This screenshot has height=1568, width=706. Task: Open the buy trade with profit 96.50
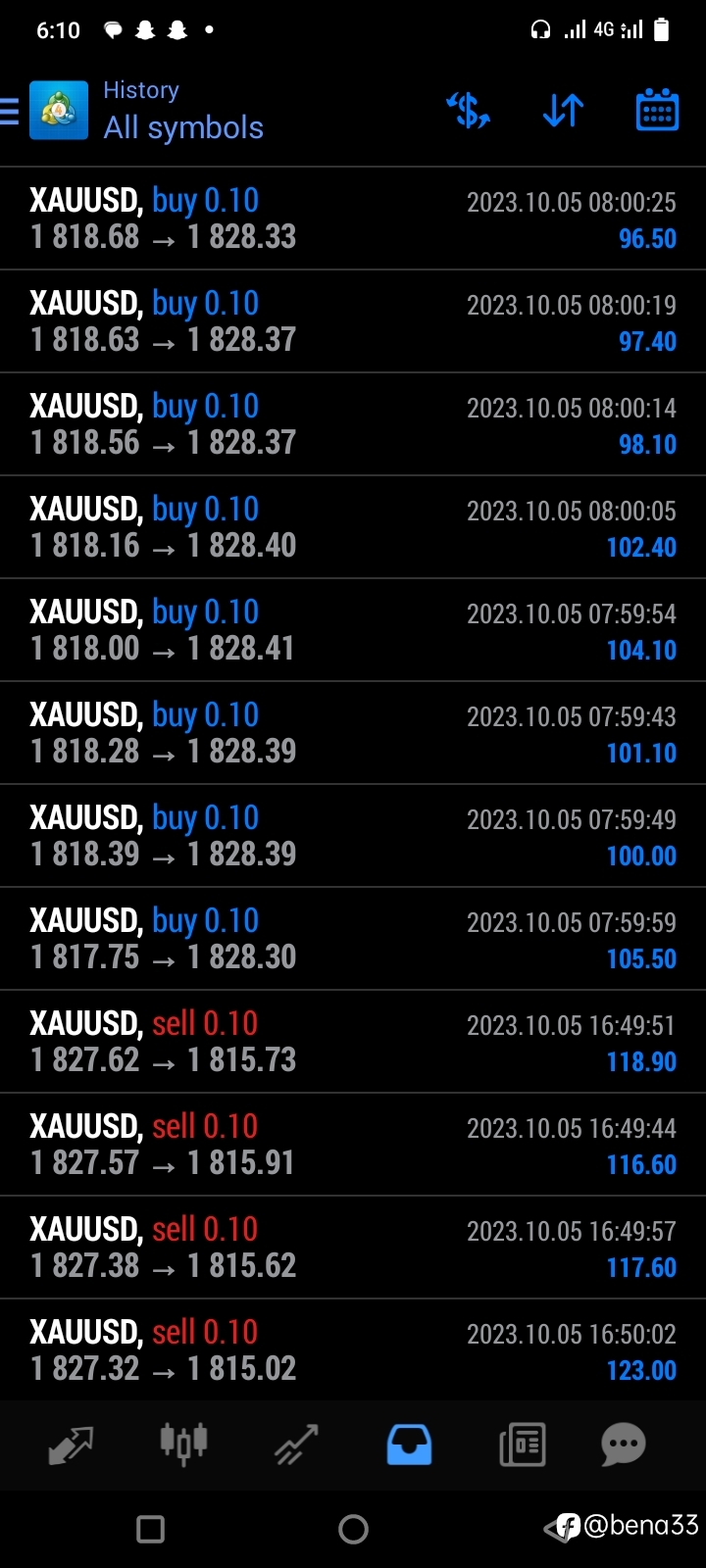tap(353, 219)
